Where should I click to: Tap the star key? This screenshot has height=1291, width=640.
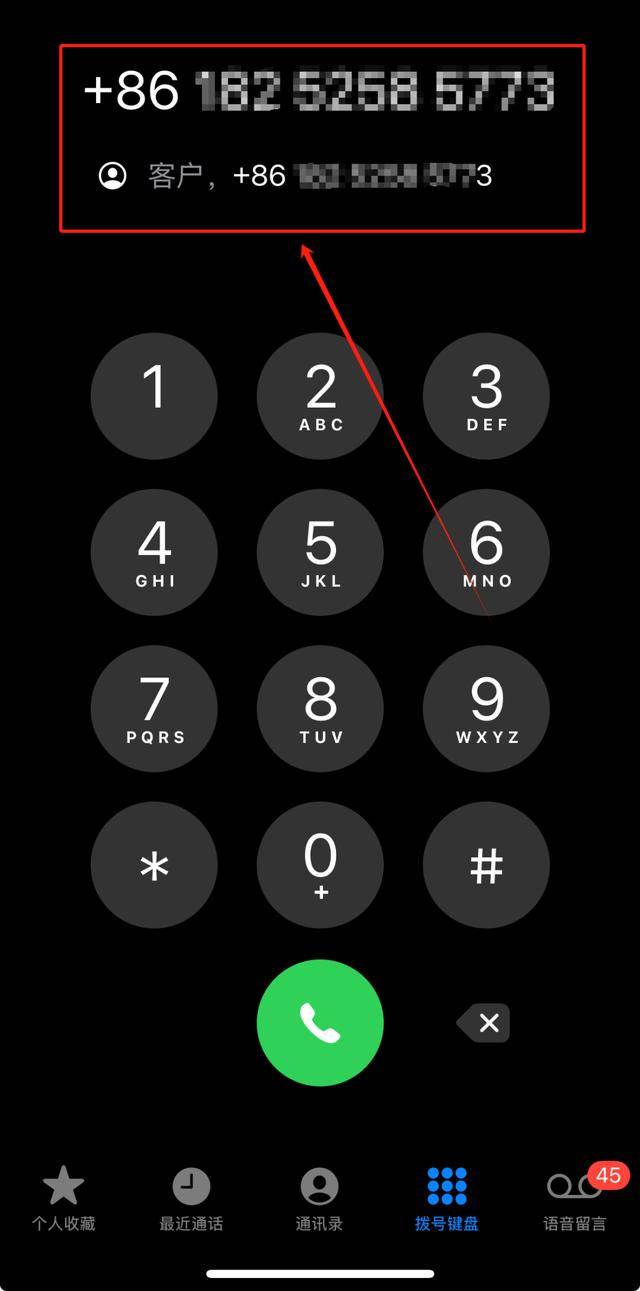tap(154, 865)
